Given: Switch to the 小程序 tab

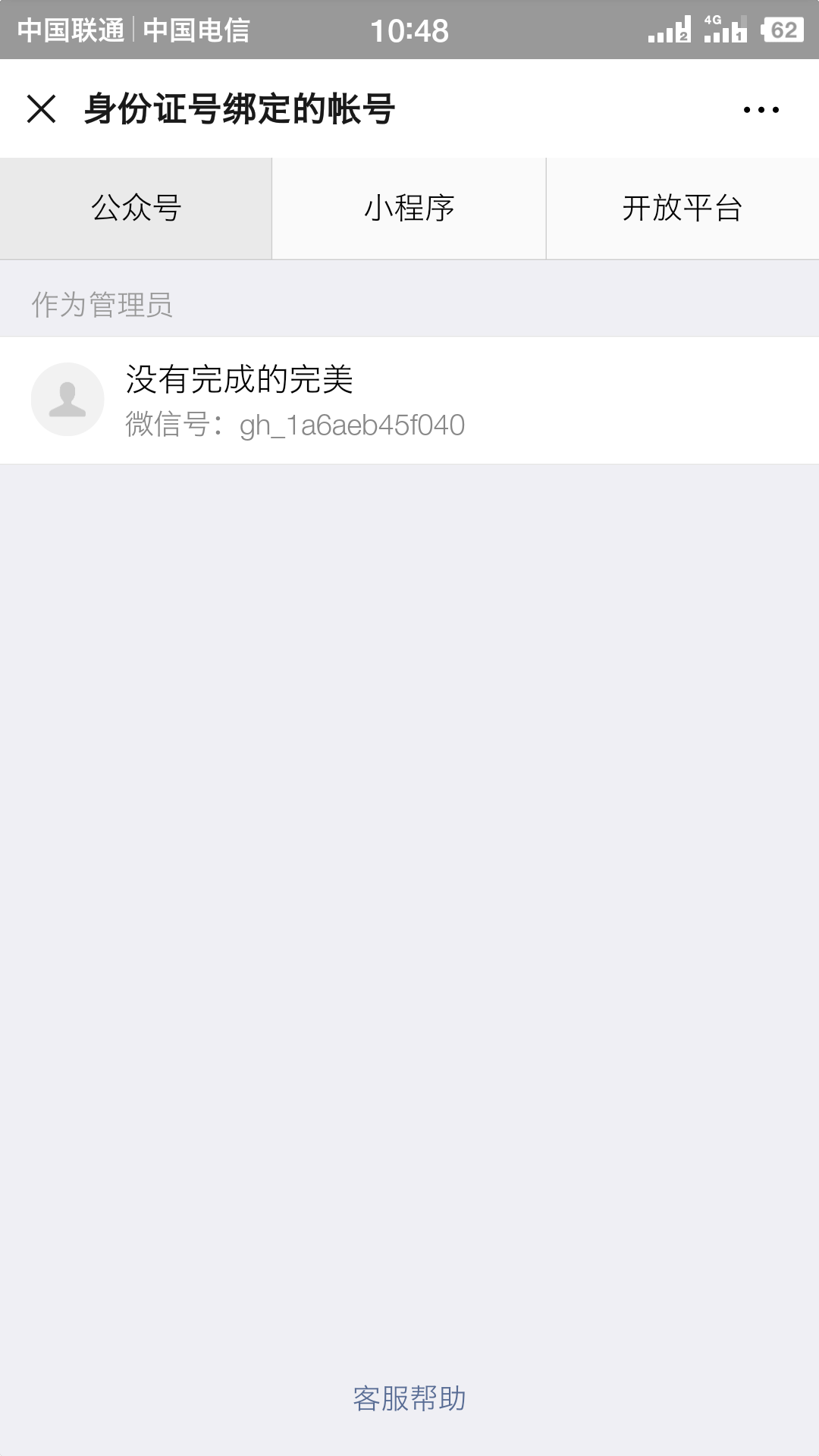Looking at the screenshot, I should pos(409,209).
